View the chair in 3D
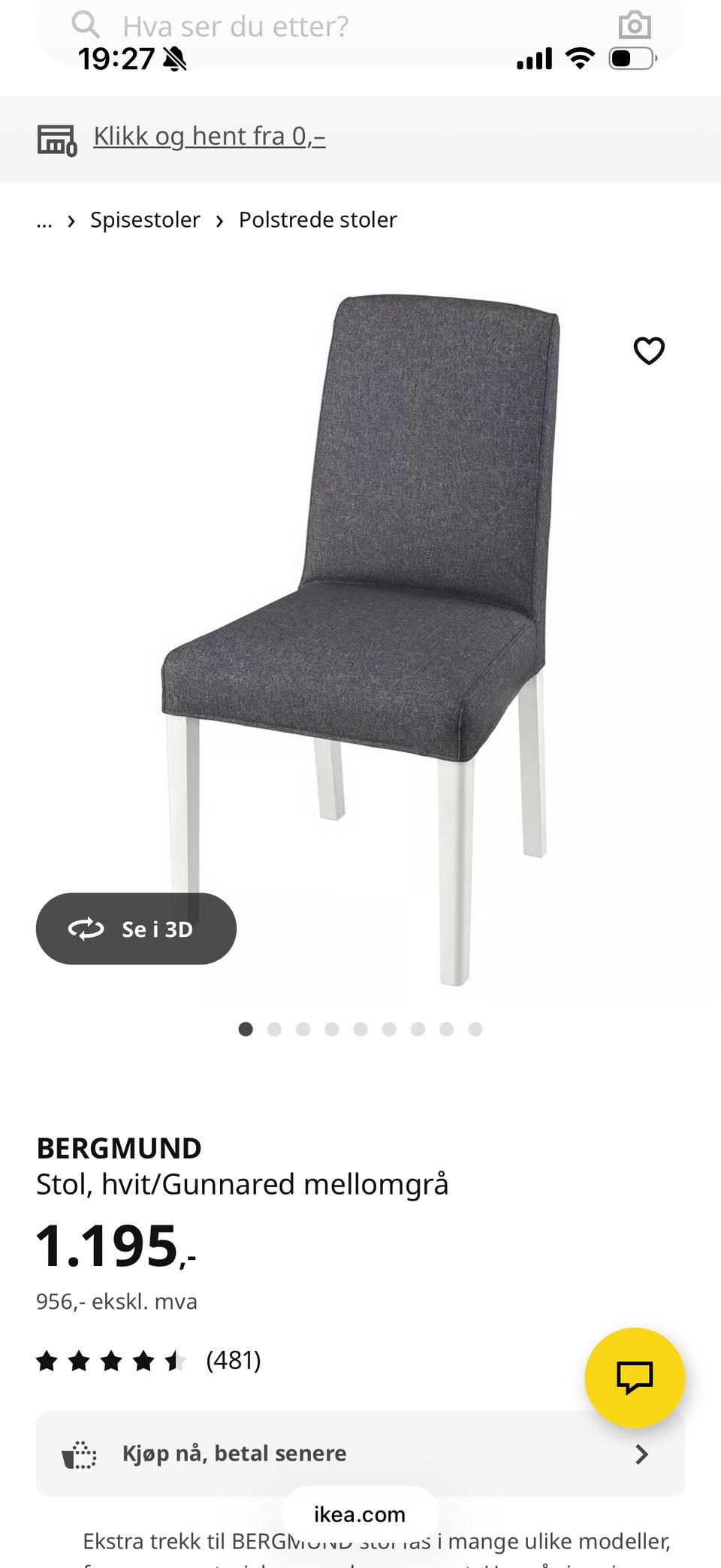Viewport: 721px width, 1568px height. (136, 929)
